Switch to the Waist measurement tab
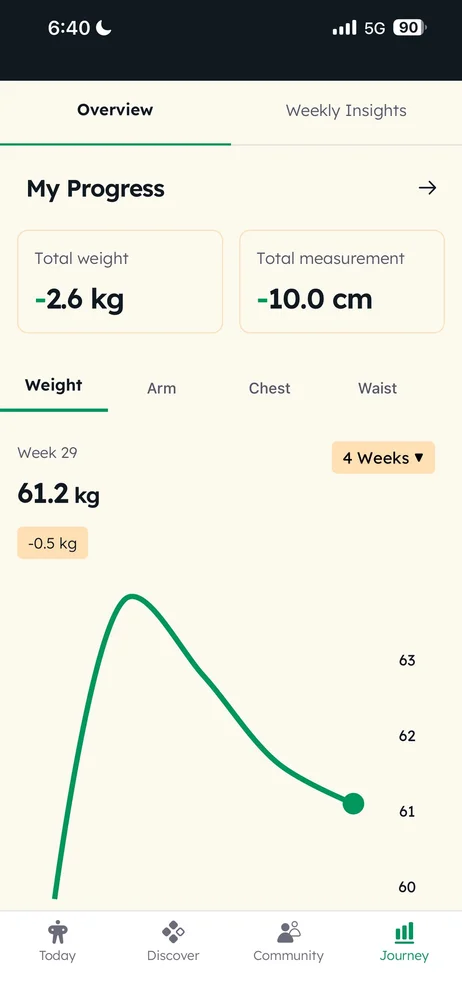 377,388
